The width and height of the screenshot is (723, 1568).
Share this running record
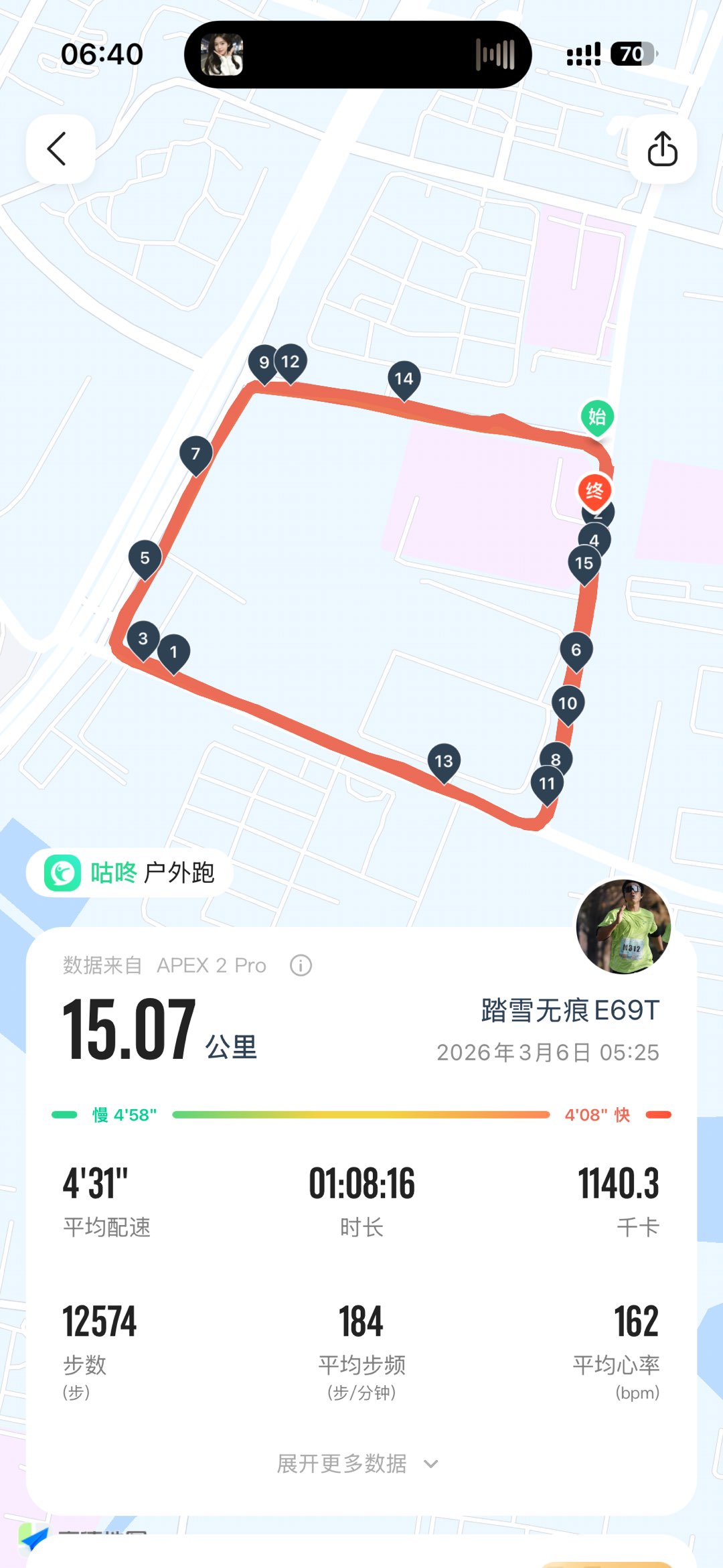(662, 149)
